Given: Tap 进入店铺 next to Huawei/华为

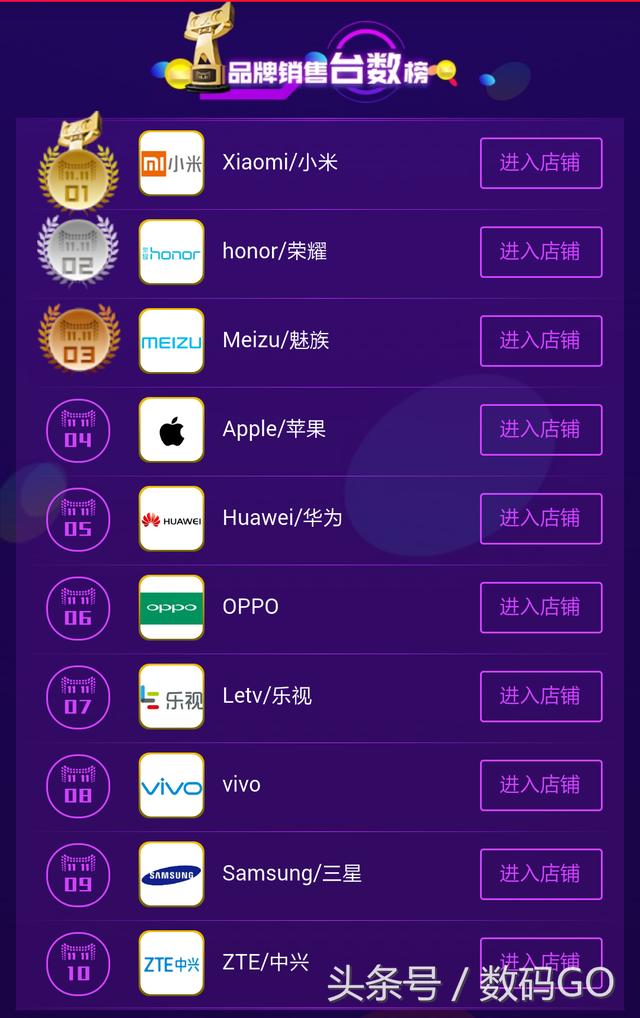Looking at the screenshot, I should tap(541, 519).
